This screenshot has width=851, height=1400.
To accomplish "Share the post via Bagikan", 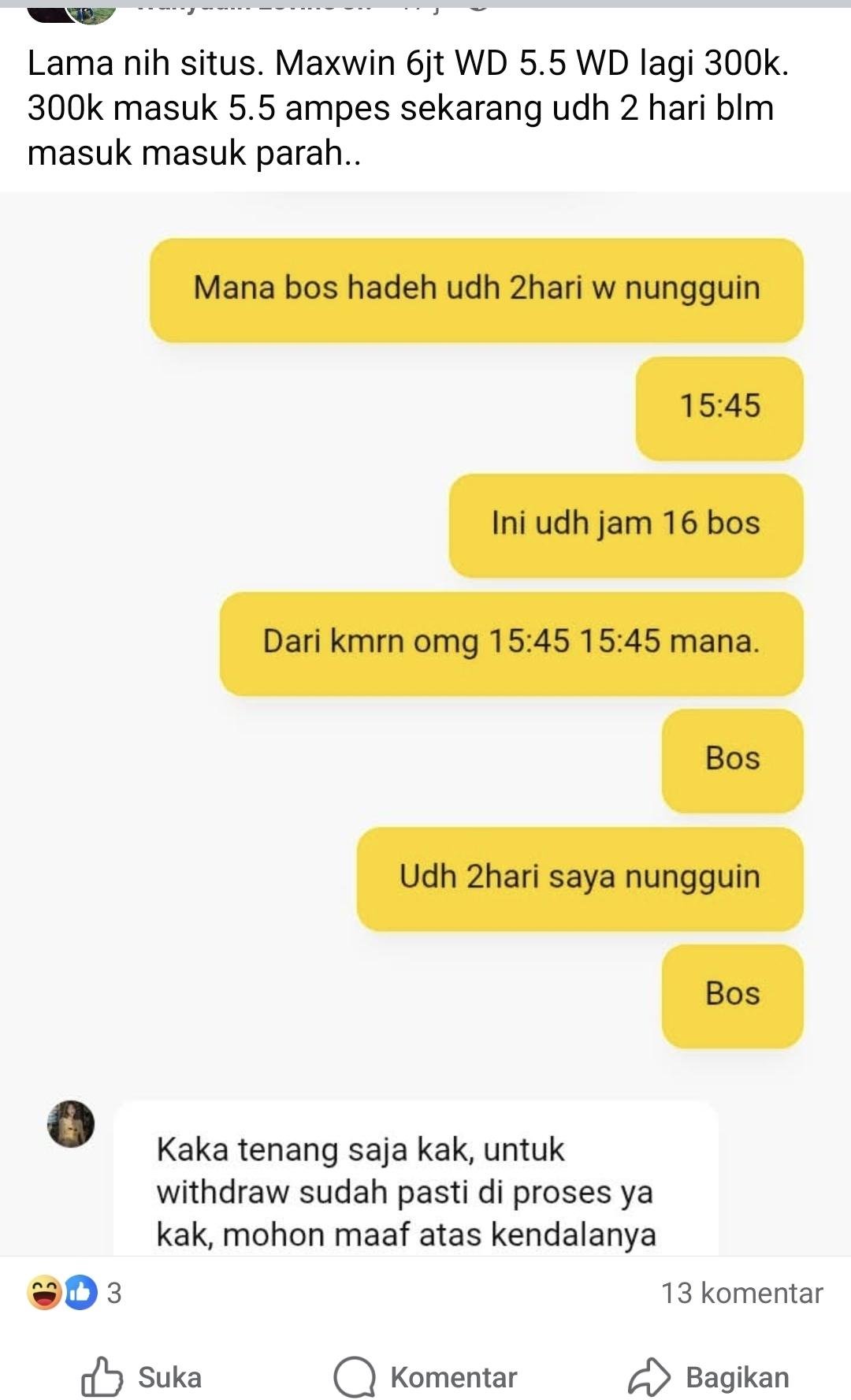I will pos(708,1377).
